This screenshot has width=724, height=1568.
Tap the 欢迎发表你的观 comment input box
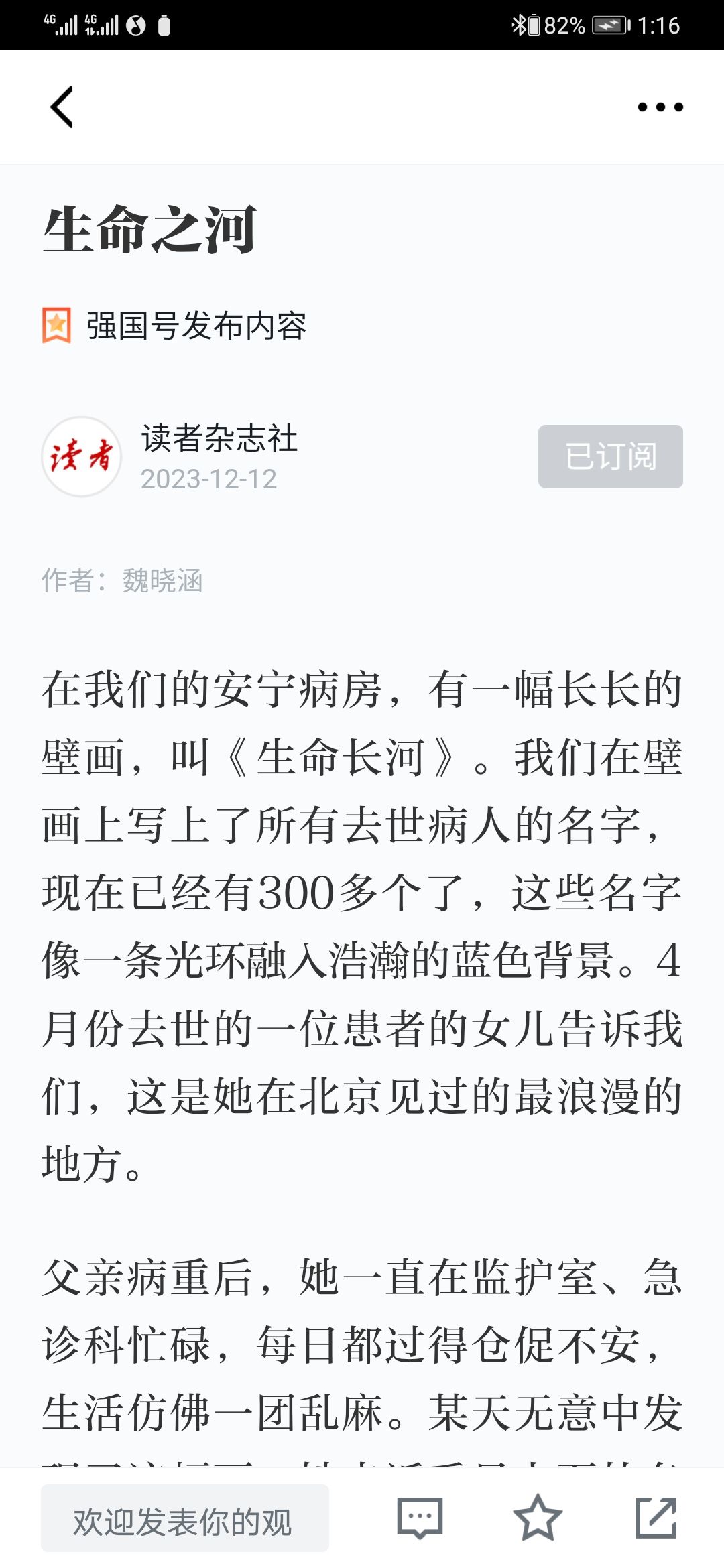point(185,1518)
